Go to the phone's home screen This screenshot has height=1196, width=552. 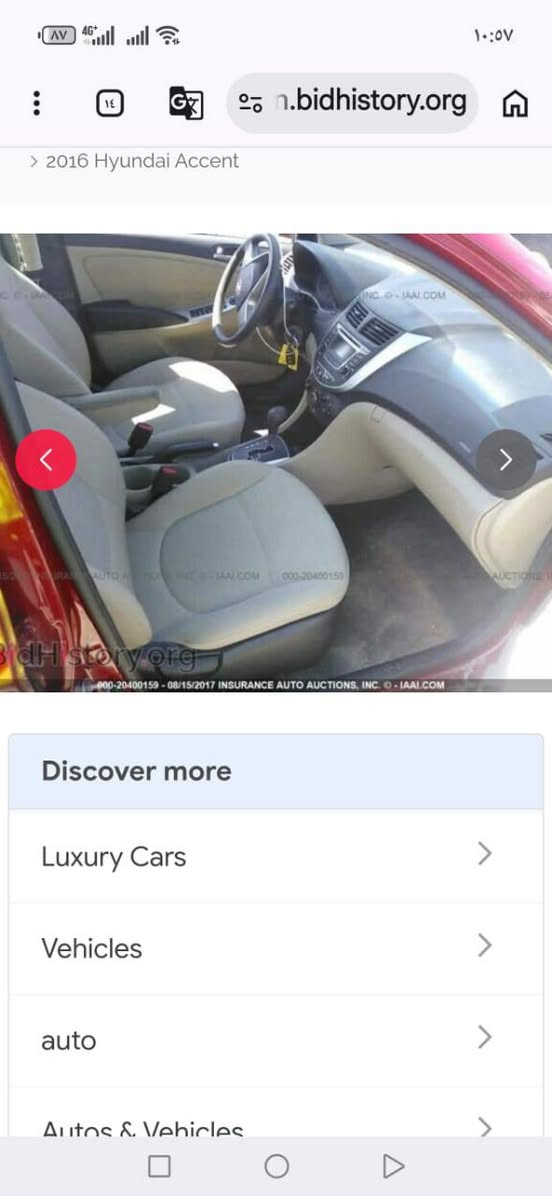click(276, 1166)
